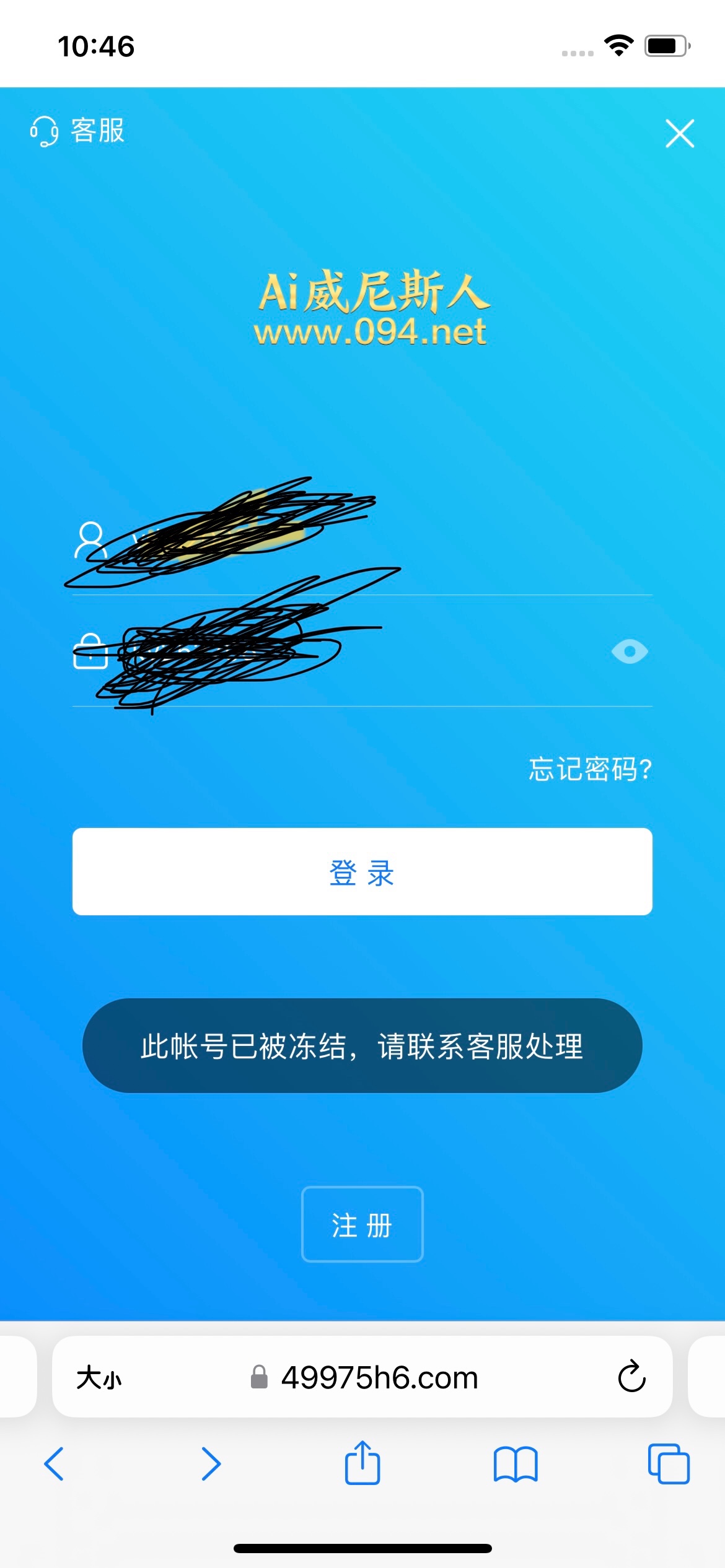Tap the 登录 login button
The height and width of the screenshot is (1568, 725).
362,872
